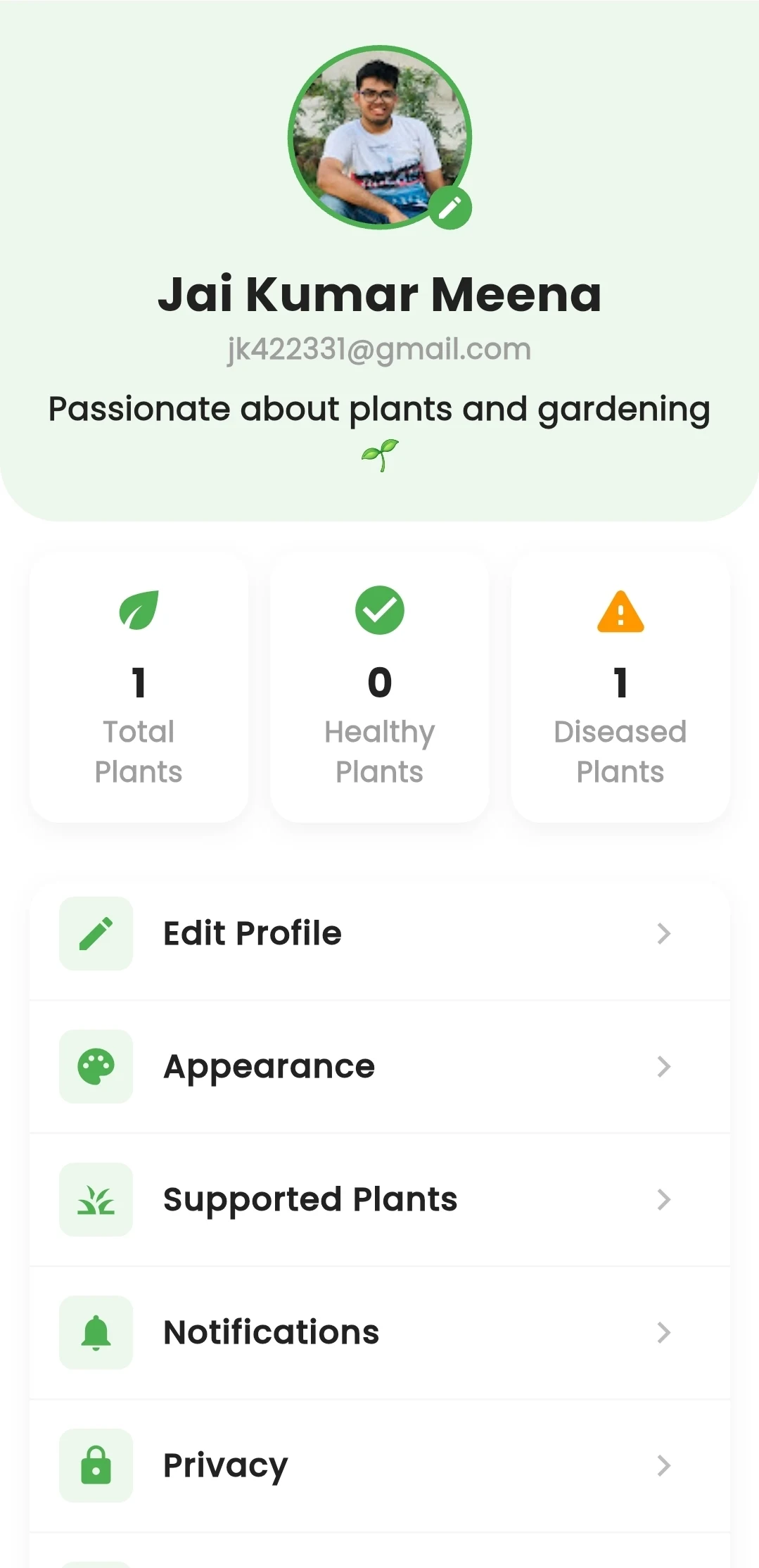
Task: View the Supported Plants list
Action: click(x=380, y=1199)
